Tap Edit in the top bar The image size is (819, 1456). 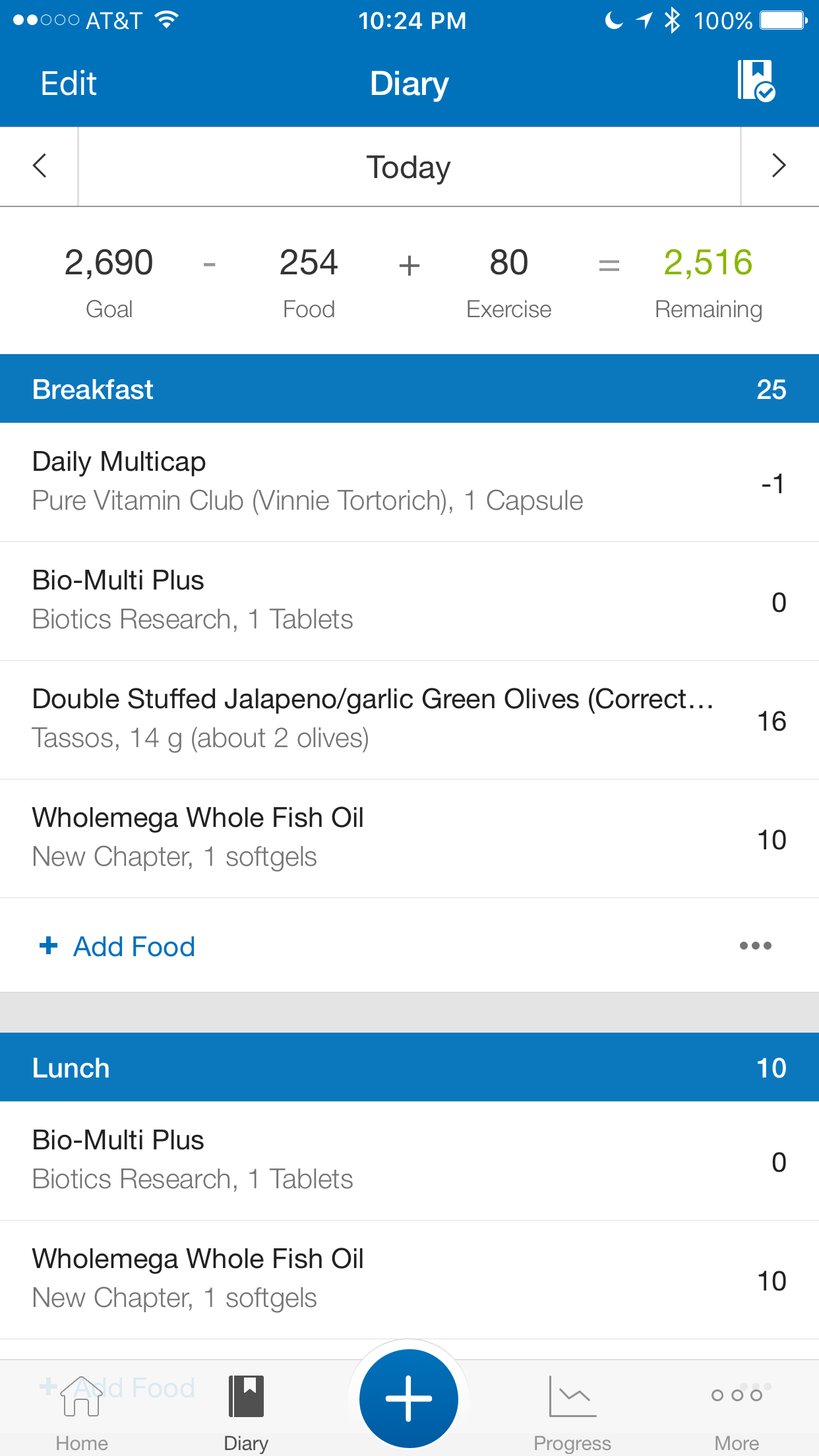(x=69, y=84)
